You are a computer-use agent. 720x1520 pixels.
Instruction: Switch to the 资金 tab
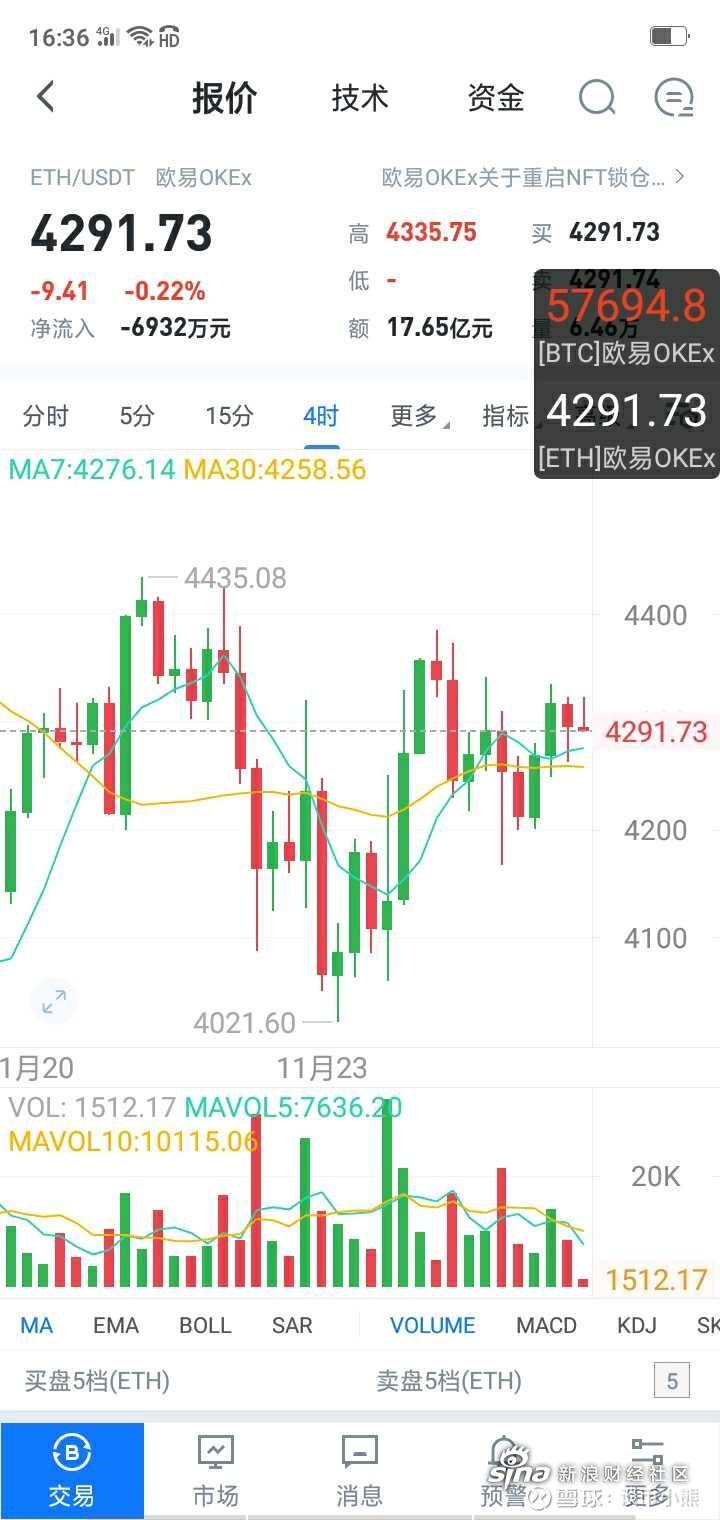pos(496,98)
